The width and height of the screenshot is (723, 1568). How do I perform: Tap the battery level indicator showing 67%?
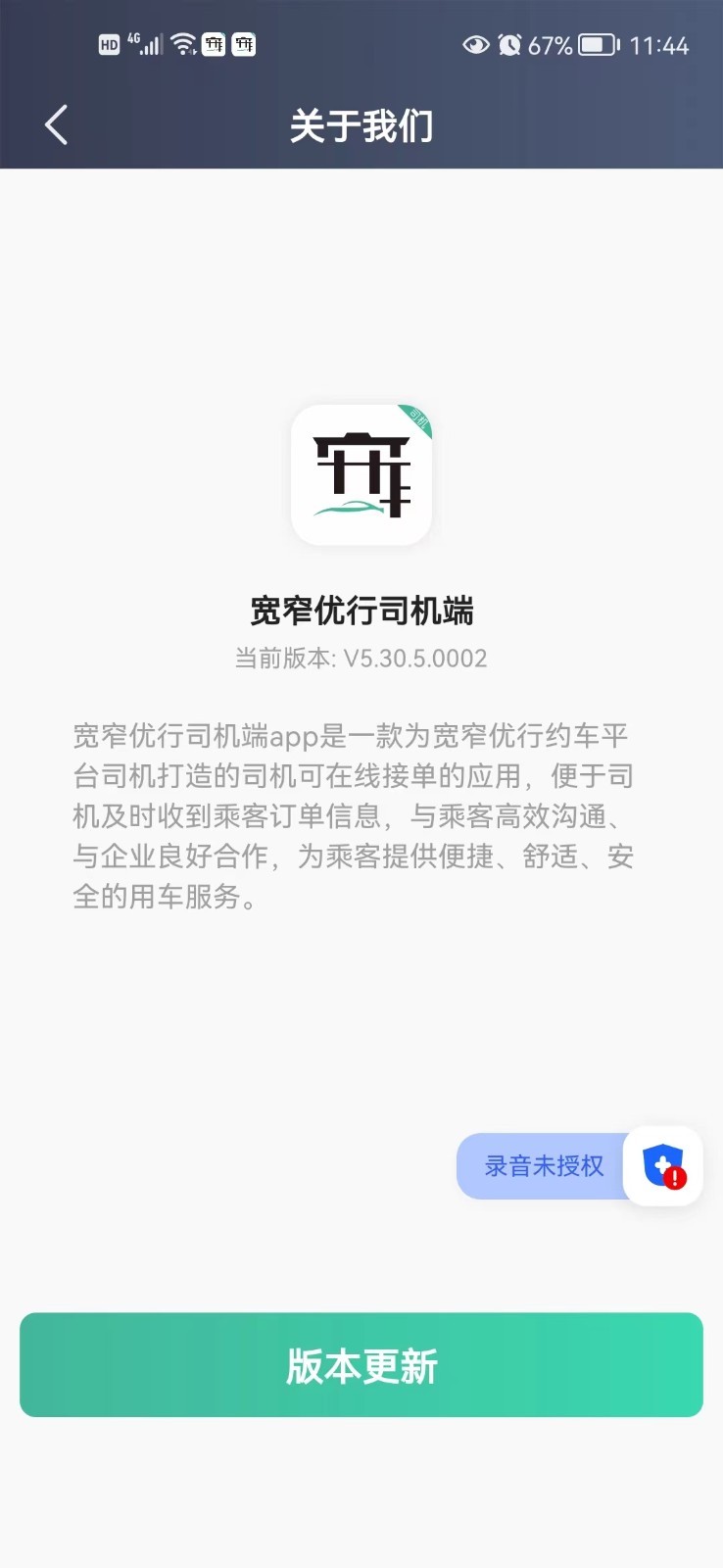tap(571, 43)
